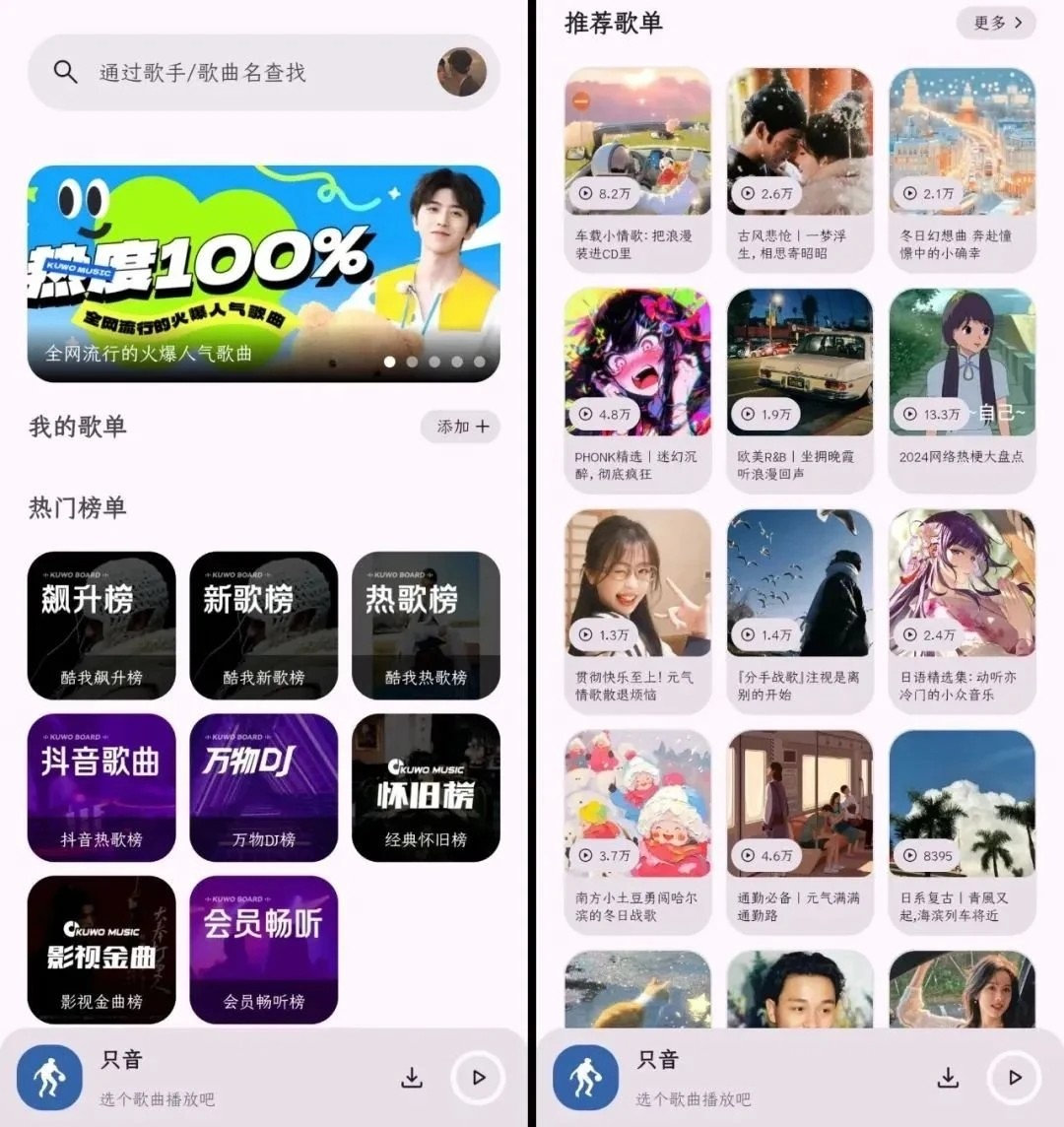Open the 会员畅听榜 chart
Screen dimensions: 1064x1127
coord(263,949)
